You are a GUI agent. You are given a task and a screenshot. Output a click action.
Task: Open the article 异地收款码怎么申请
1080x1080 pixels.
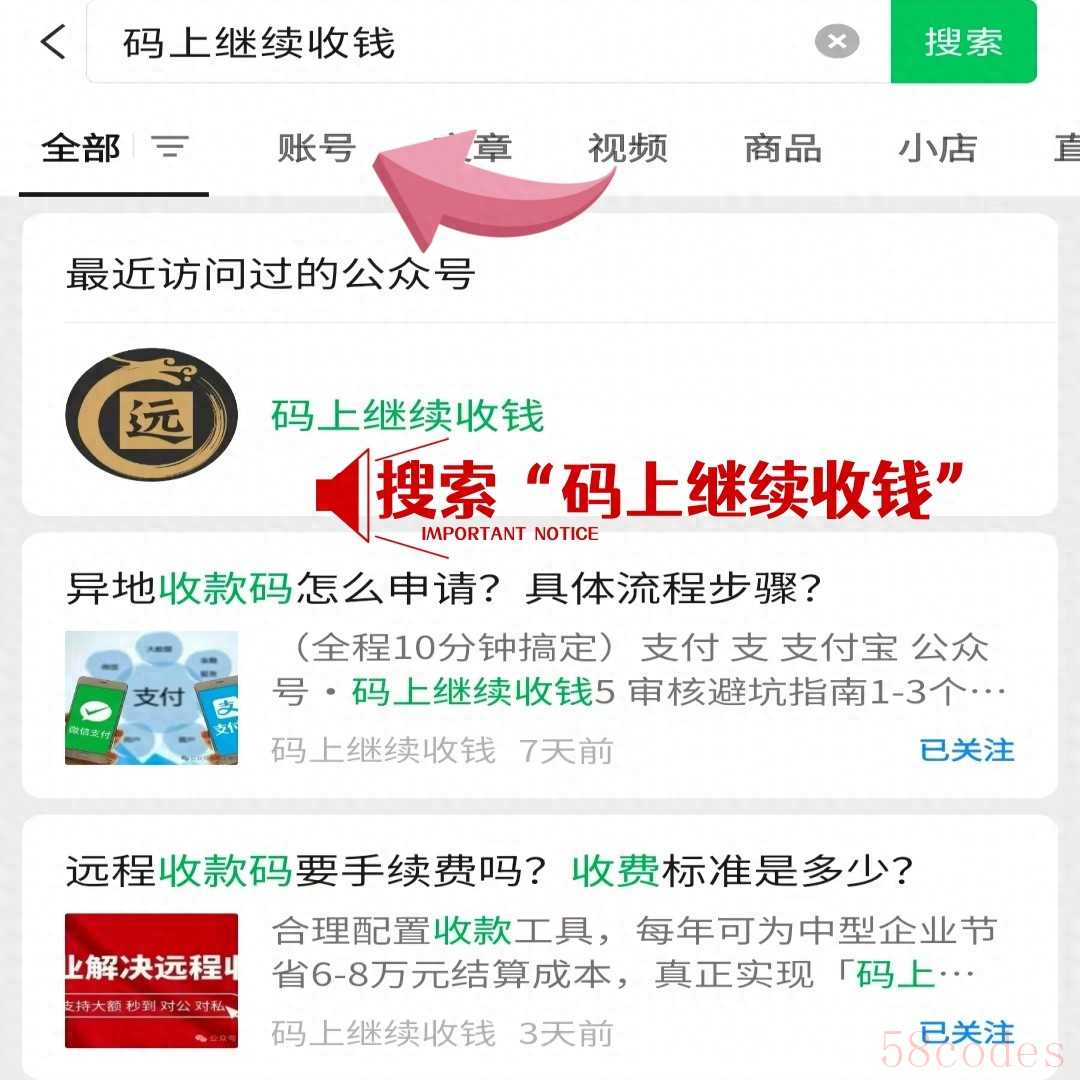pyautogui.click(x=443, y=588)
